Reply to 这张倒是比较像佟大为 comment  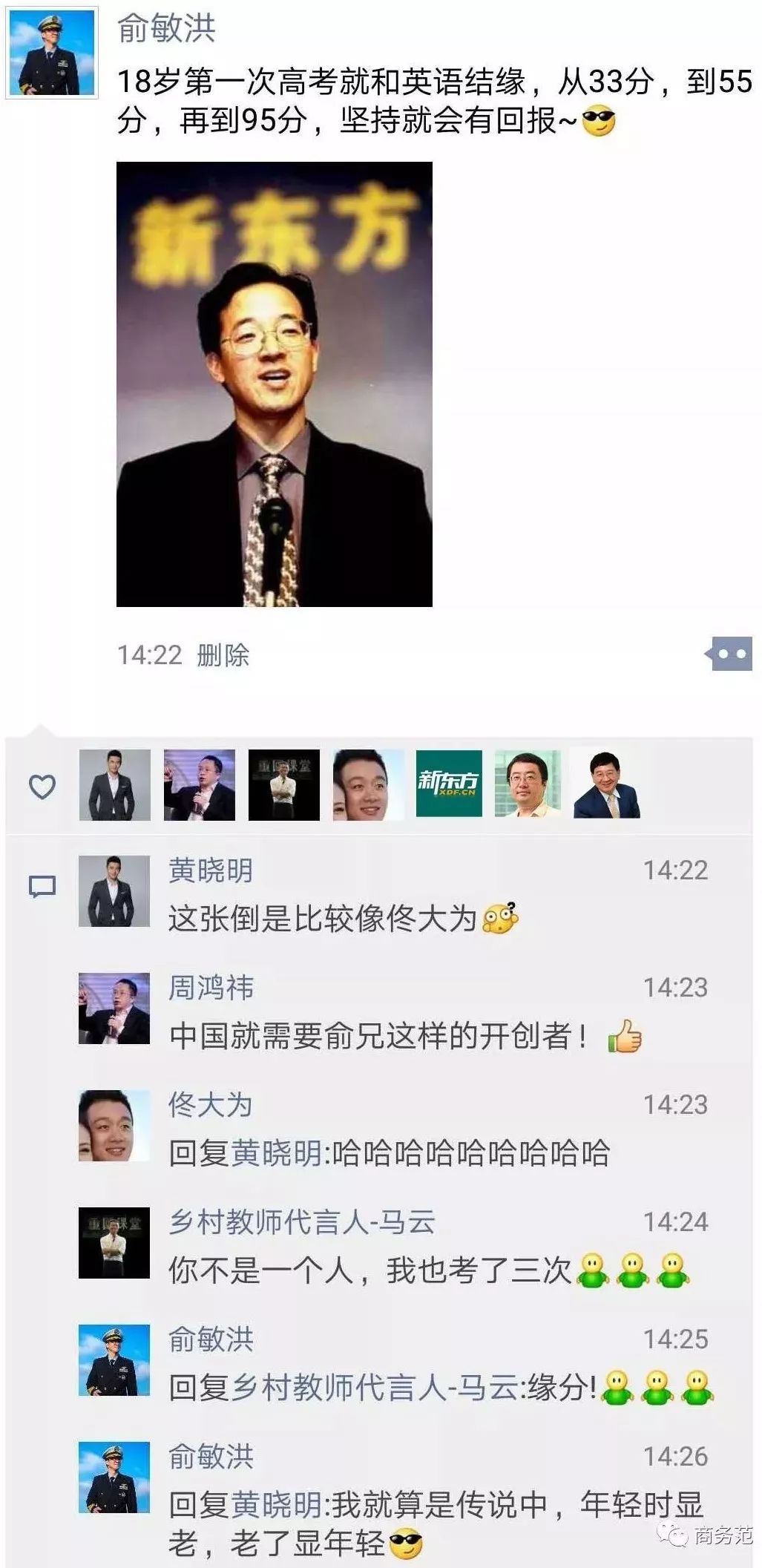323,919
